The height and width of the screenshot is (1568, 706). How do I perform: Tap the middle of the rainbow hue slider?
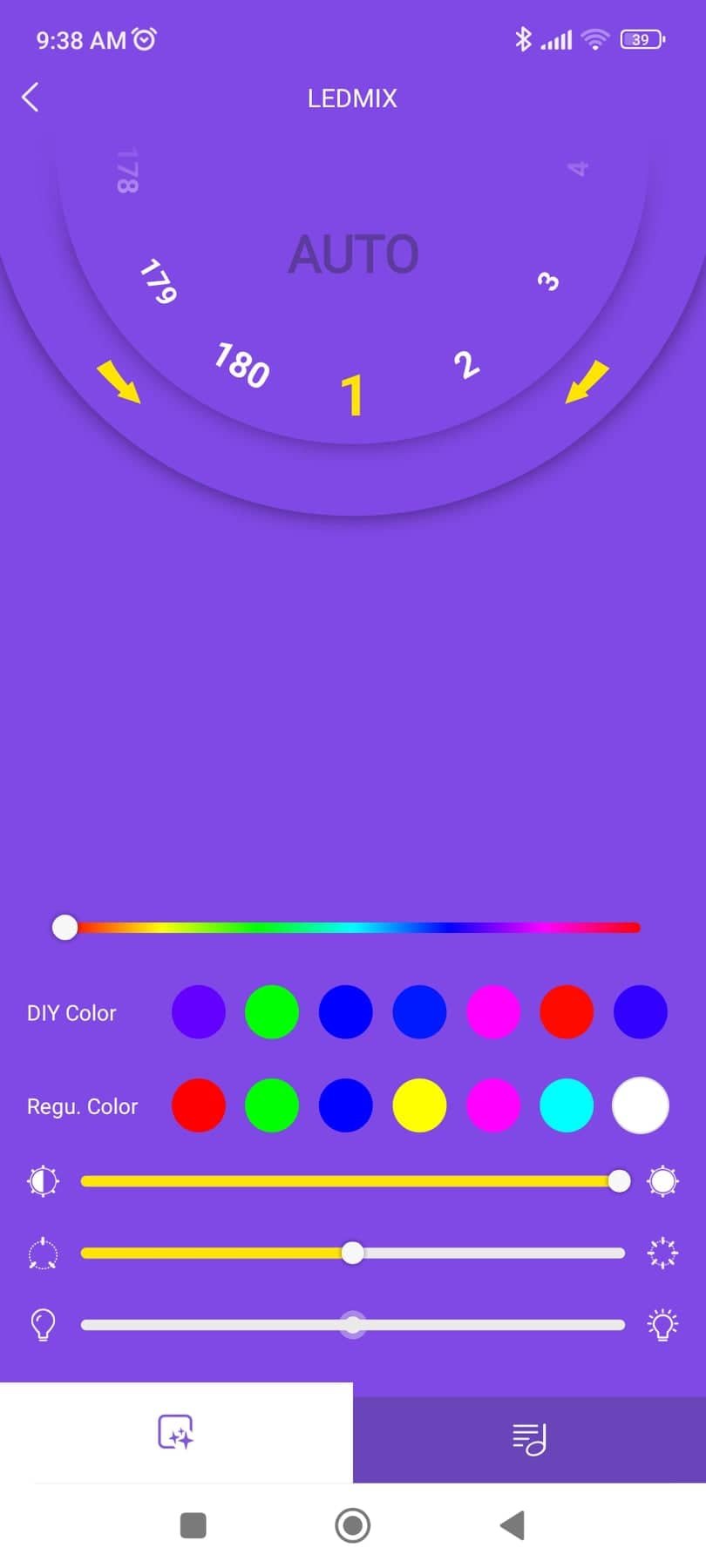[x=353, y=928]
